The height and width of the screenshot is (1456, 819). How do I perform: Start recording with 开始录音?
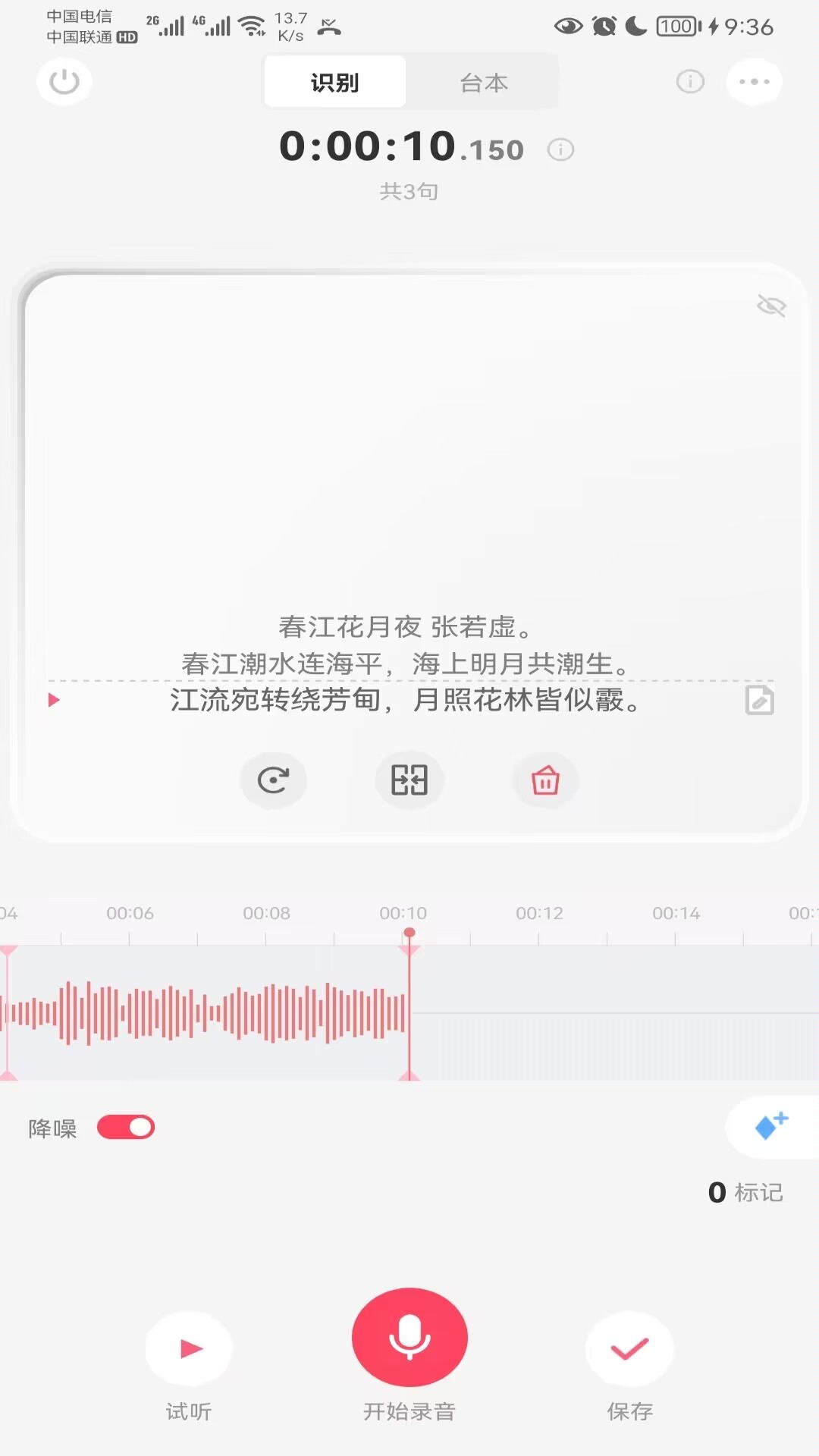[x=409, y=1338]
